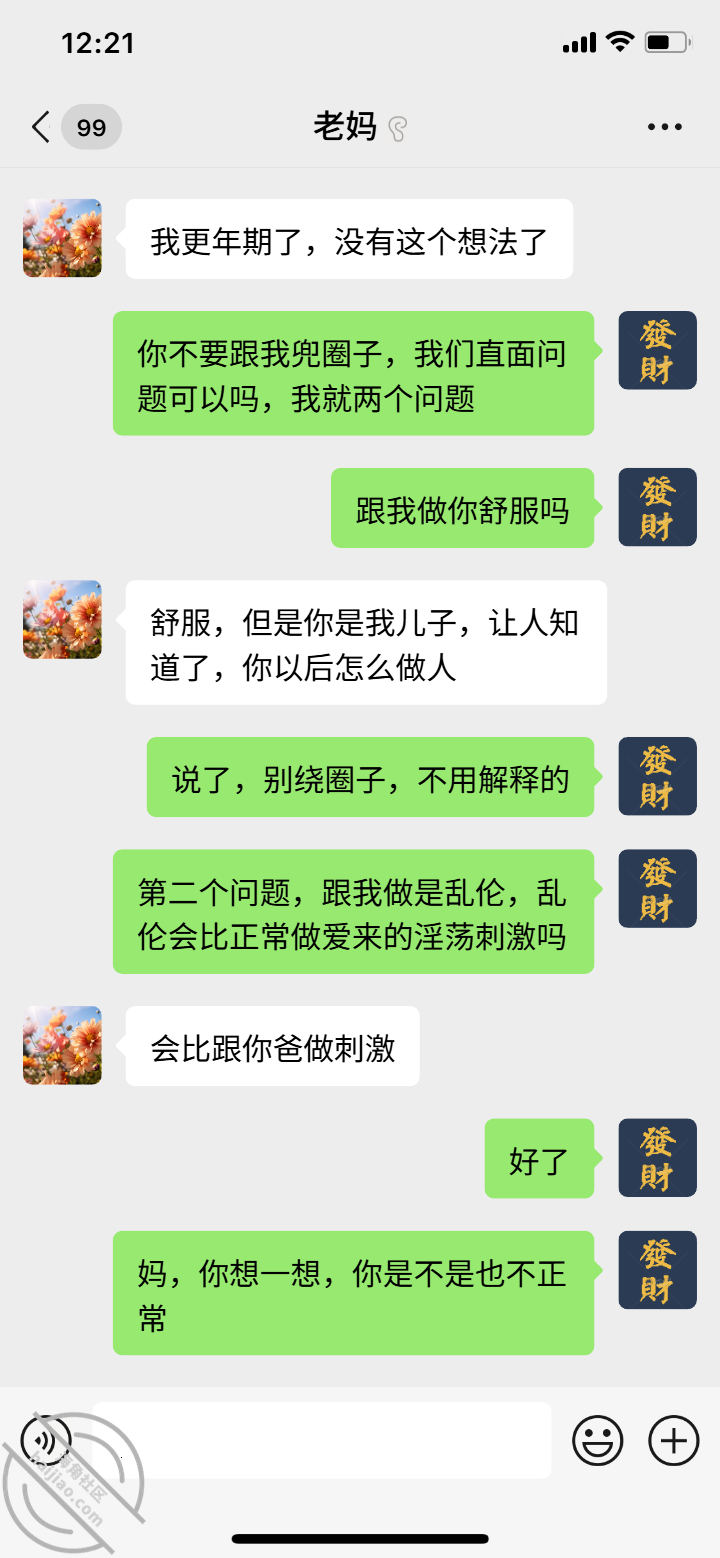720x1558 pixels.
Task: Tap the 老妈 chat title
Action: (345, 126)
